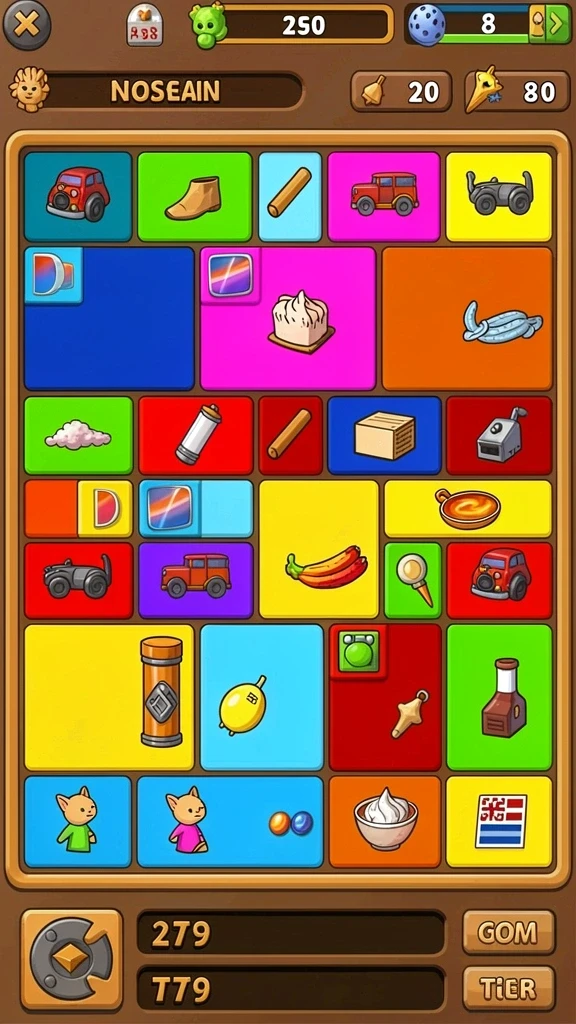The height and width of the screenshot is (1024, 576).
Task: Select the flag on yellow tile
Action: click(500, 822)
